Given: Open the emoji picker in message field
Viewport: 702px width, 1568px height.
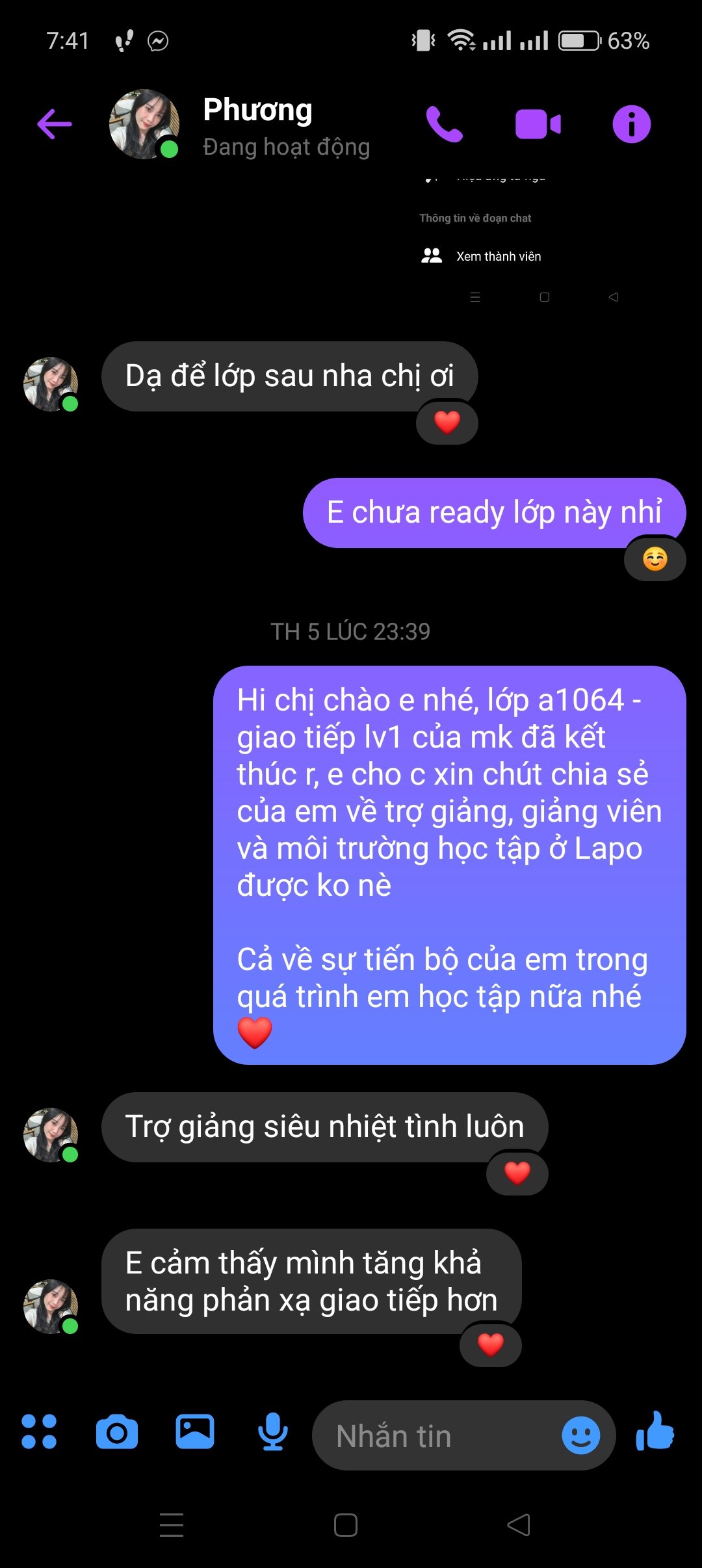Looking at the screenshot, I should point(580,1435).
